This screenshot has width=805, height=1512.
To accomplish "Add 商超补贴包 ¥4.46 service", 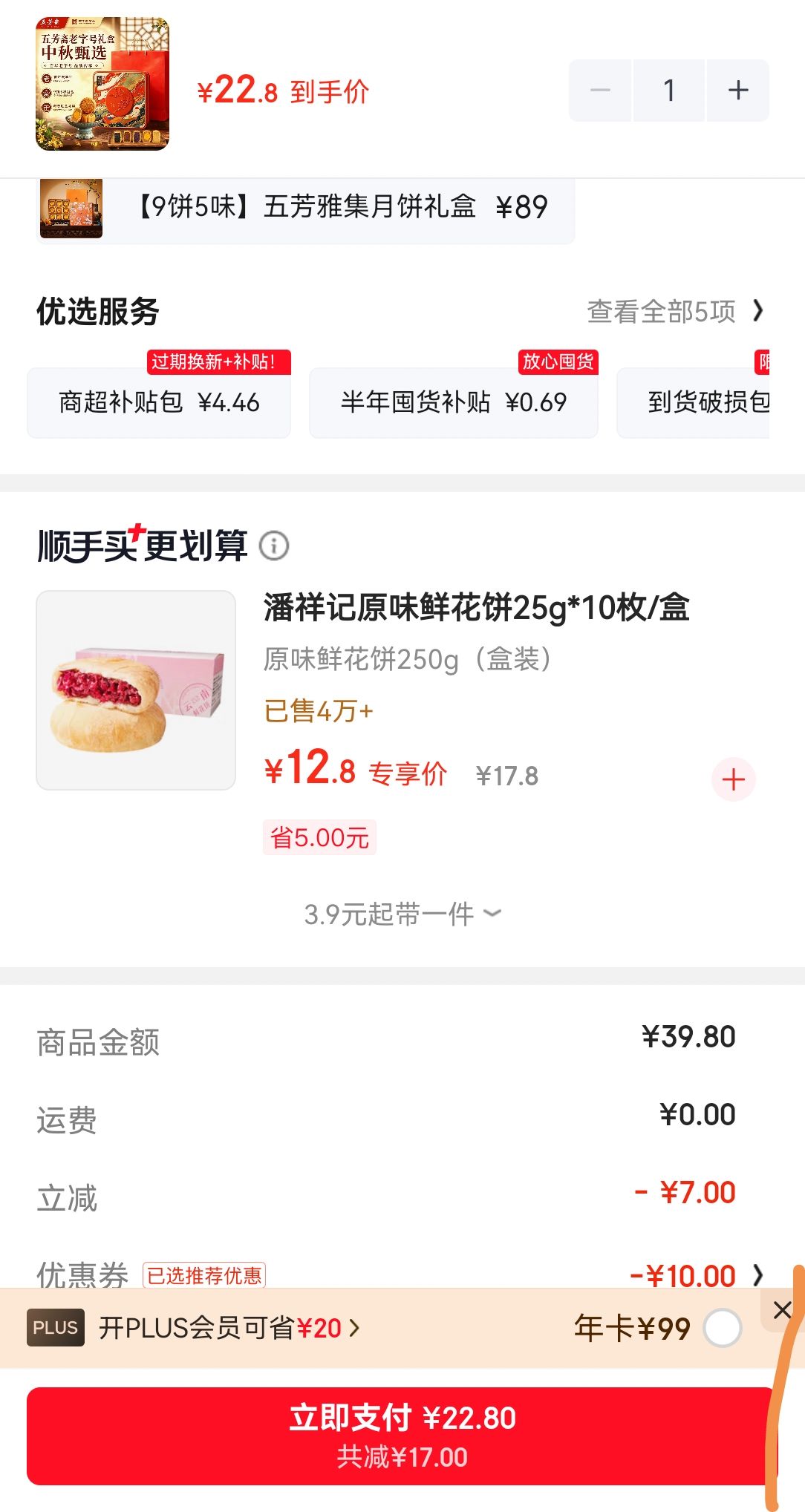I will click(159, 402).
